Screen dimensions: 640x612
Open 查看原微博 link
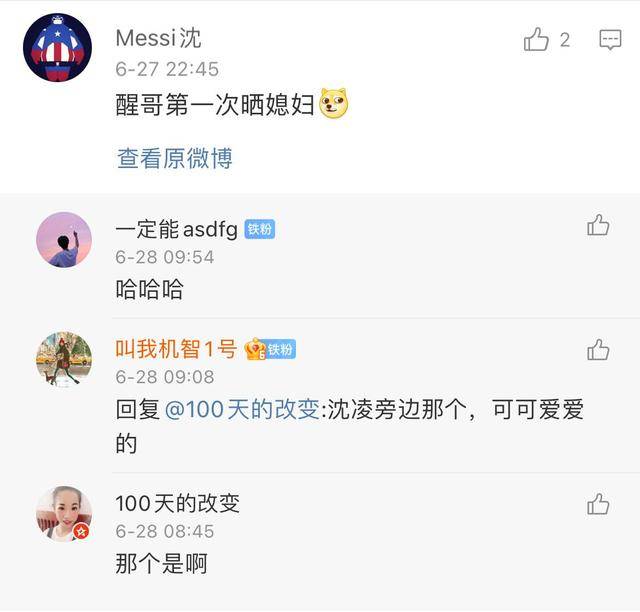[x=175, y=158]
